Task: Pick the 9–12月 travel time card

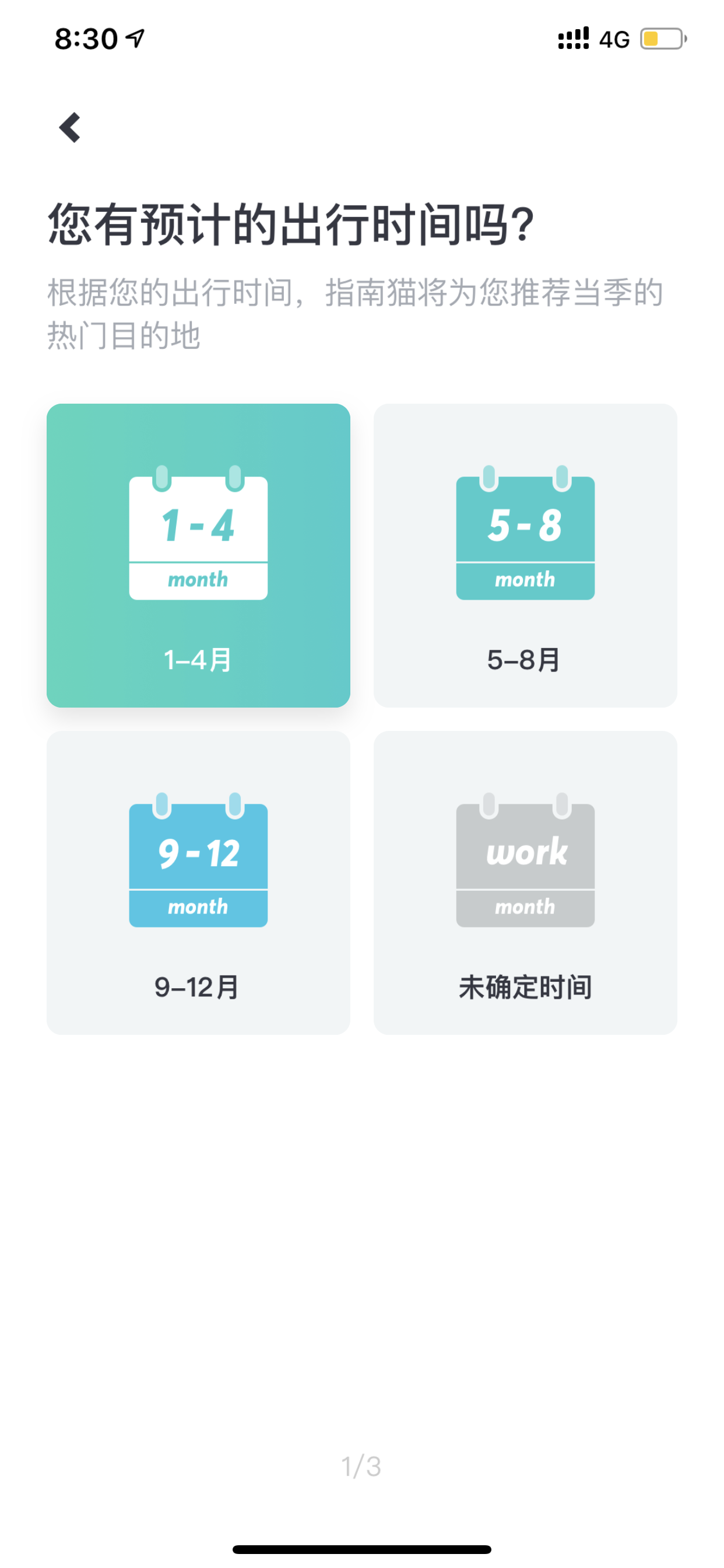Action: tap(198, 883)
